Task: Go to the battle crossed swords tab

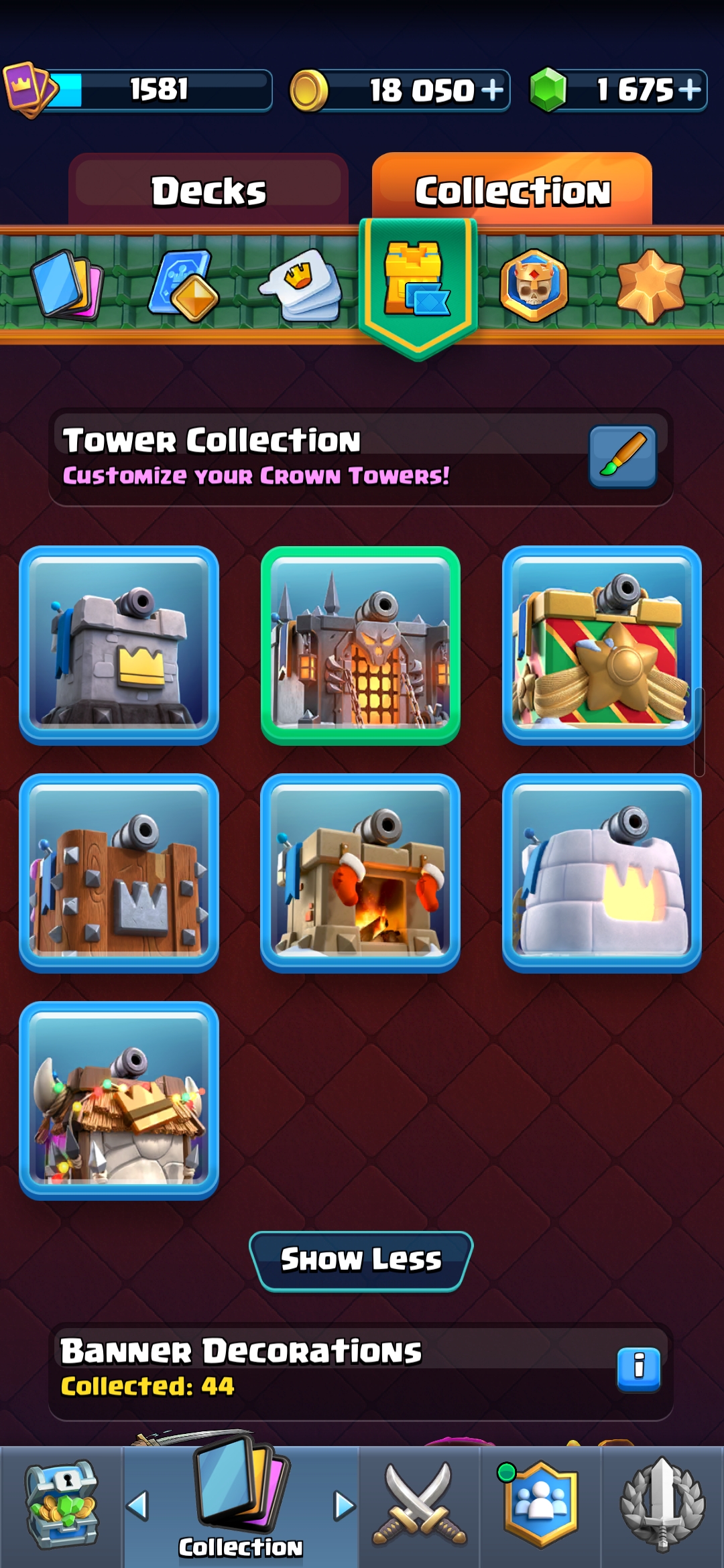Action: 420,1505
